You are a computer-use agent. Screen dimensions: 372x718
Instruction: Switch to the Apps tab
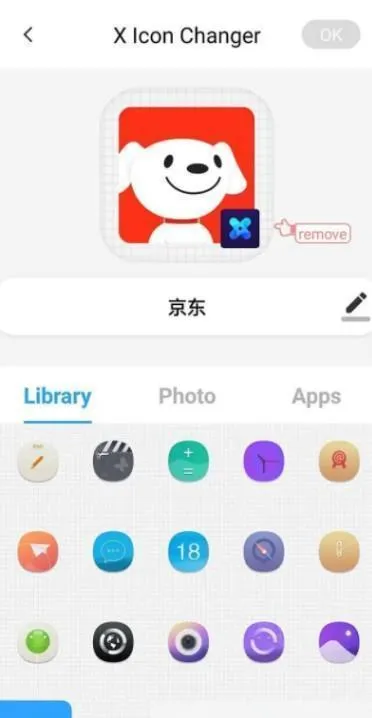(x=317, y=397)
